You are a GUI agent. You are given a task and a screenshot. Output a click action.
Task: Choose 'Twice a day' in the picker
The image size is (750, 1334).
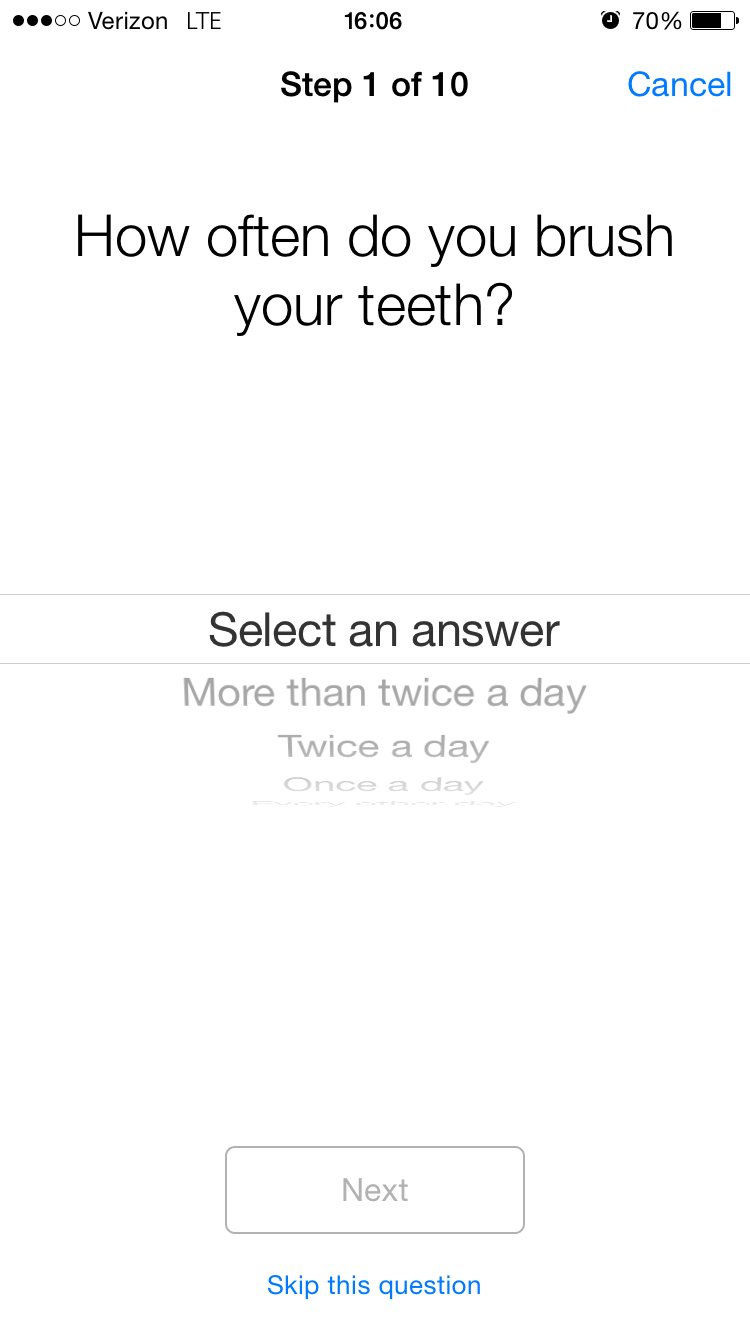coord(384,747)
